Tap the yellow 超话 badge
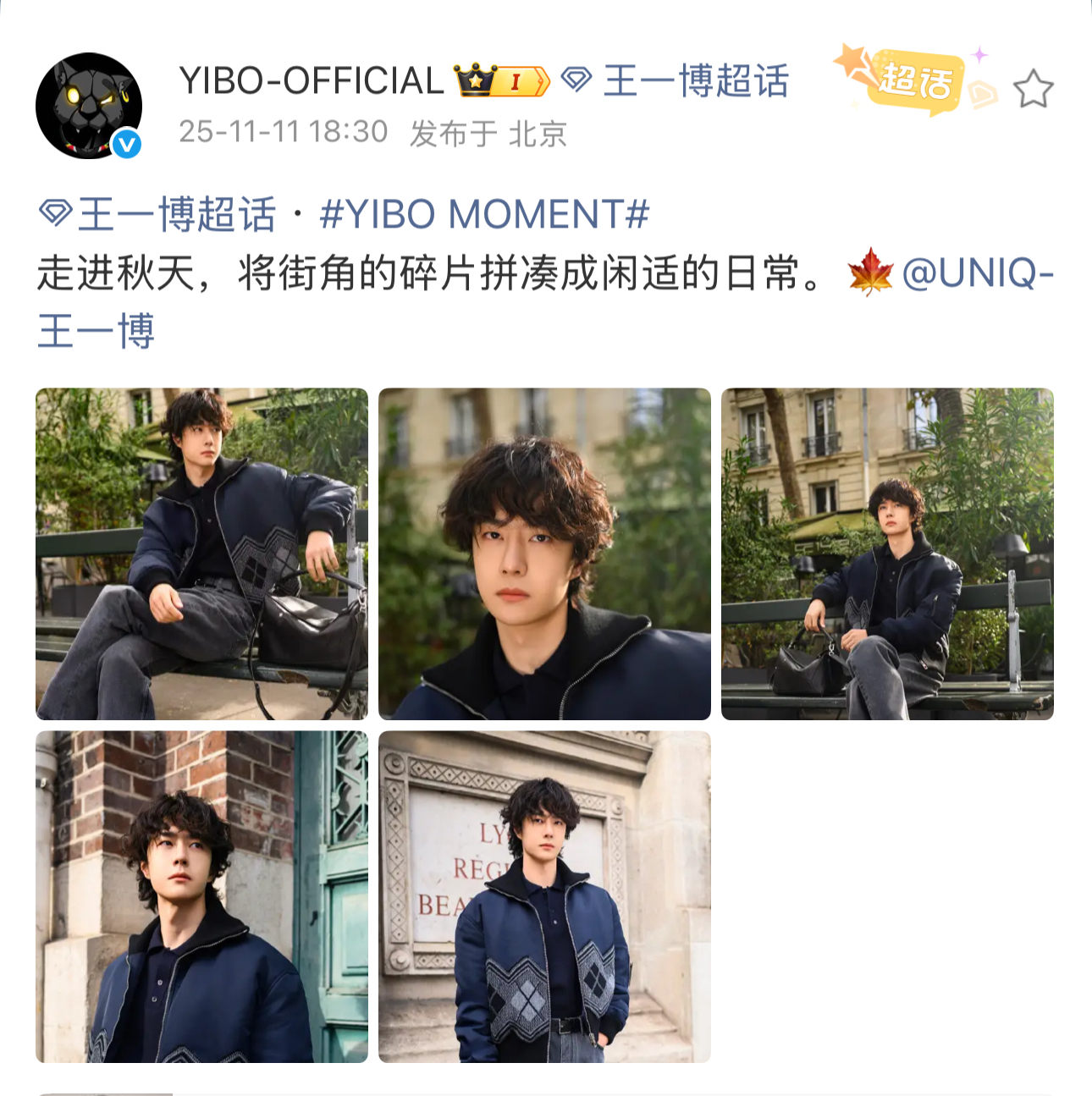Image resolution: width=1092 pixels, height=1096 pixels. [x=914, y=82]
